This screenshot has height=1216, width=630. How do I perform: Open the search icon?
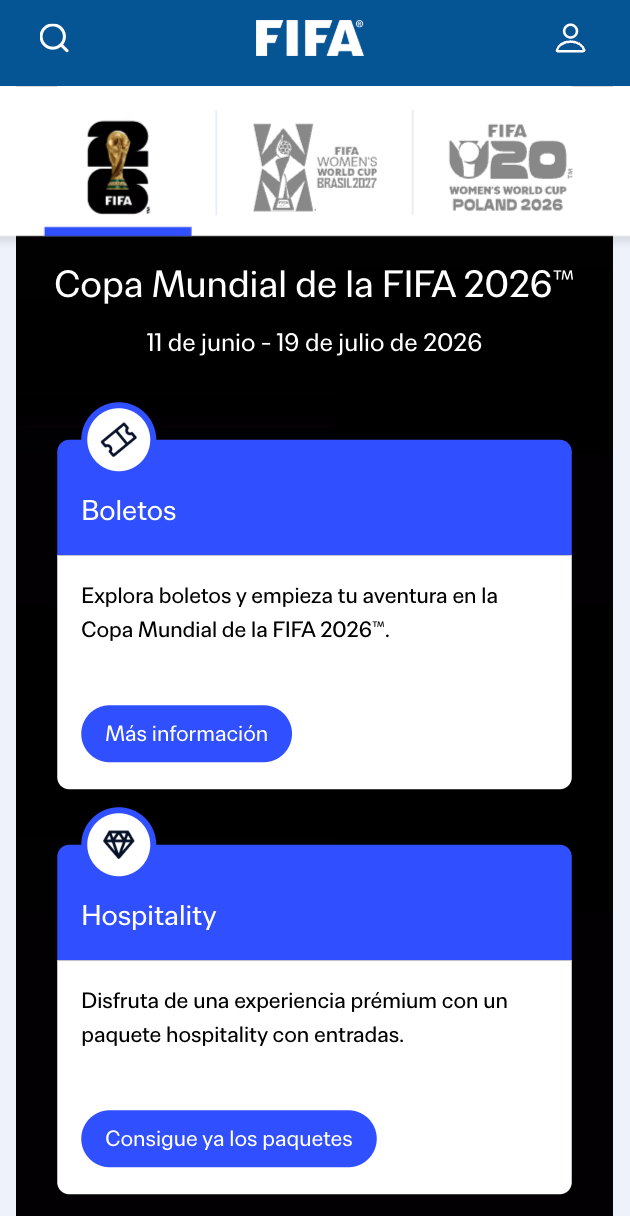click(54, 39)
